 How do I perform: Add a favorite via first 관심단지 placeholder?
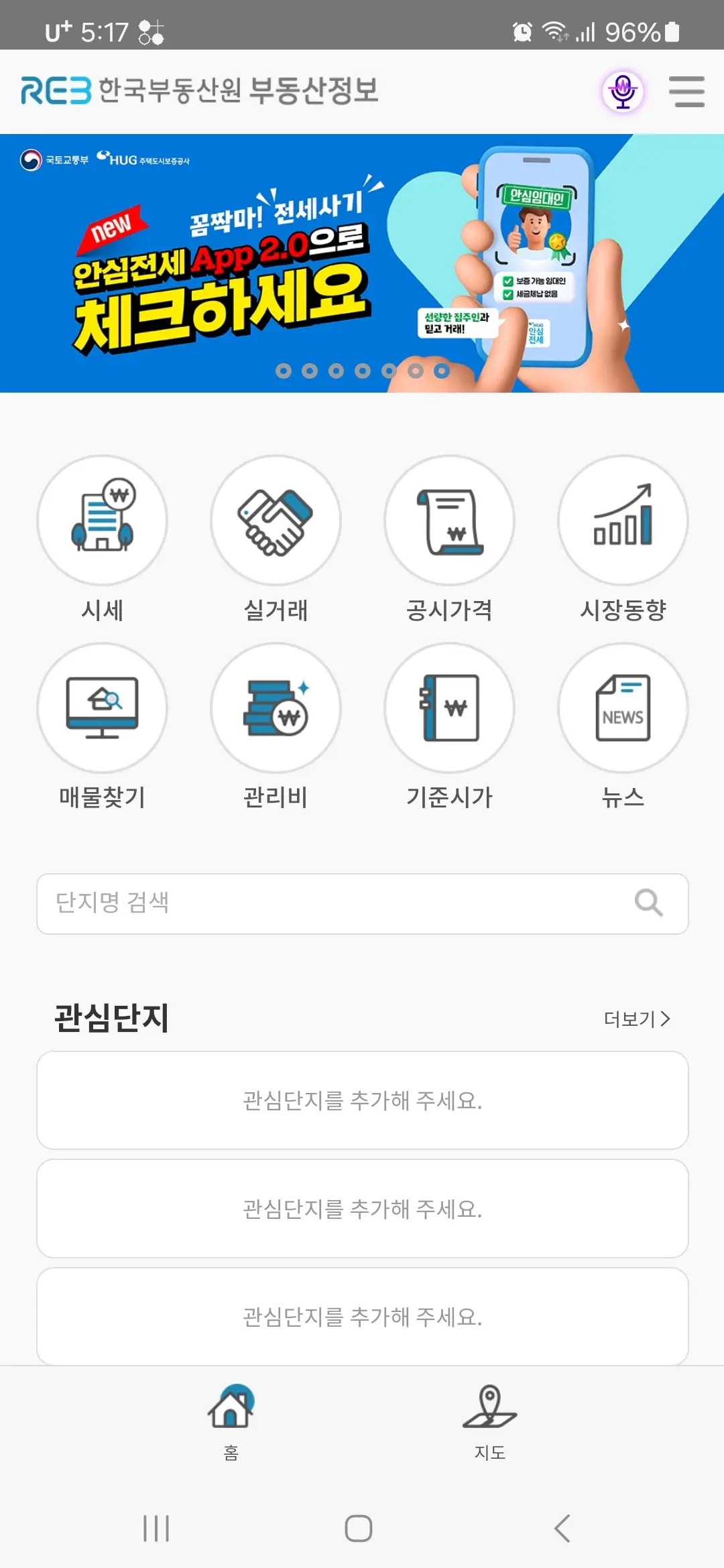pos(362,1101)
